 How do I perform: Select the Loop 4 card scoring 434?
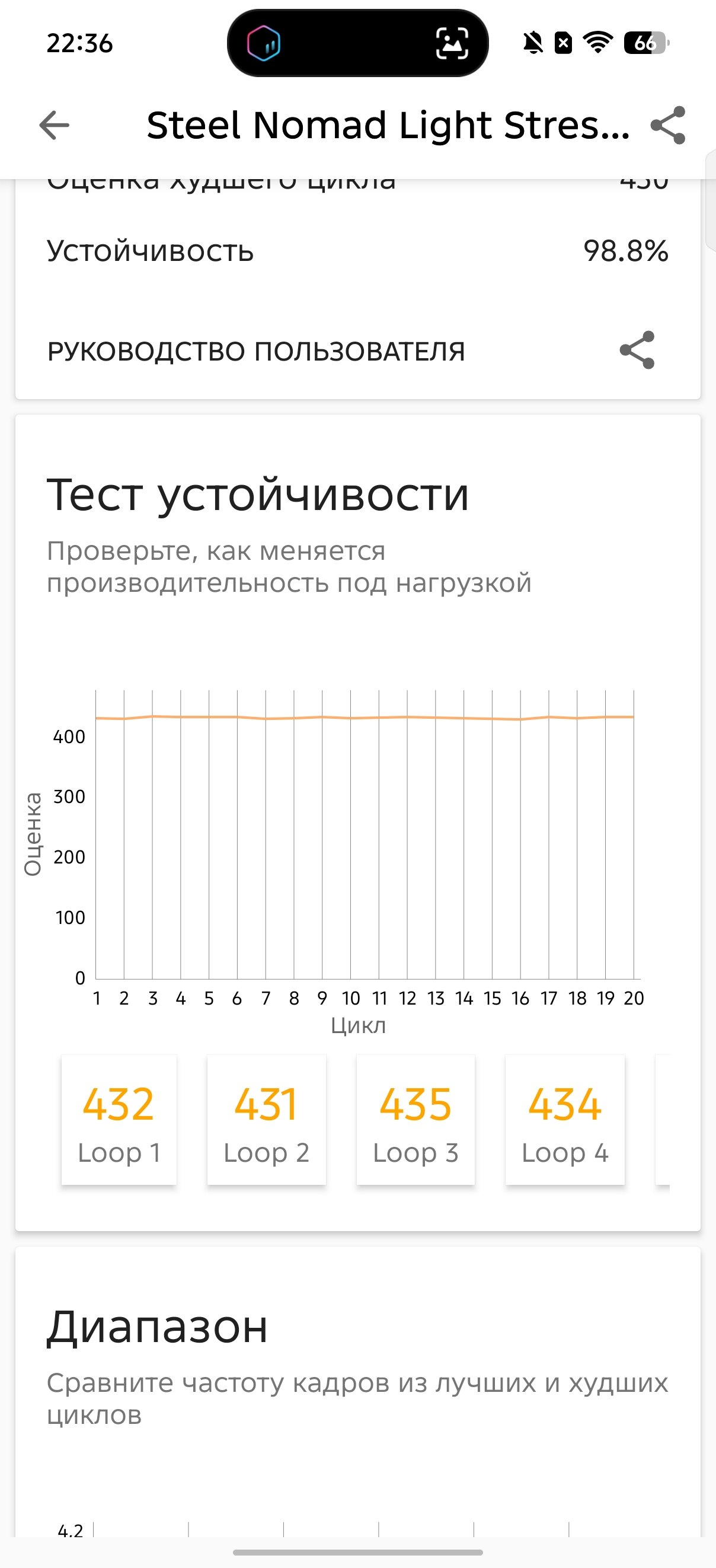click(x=565, y=1120)
